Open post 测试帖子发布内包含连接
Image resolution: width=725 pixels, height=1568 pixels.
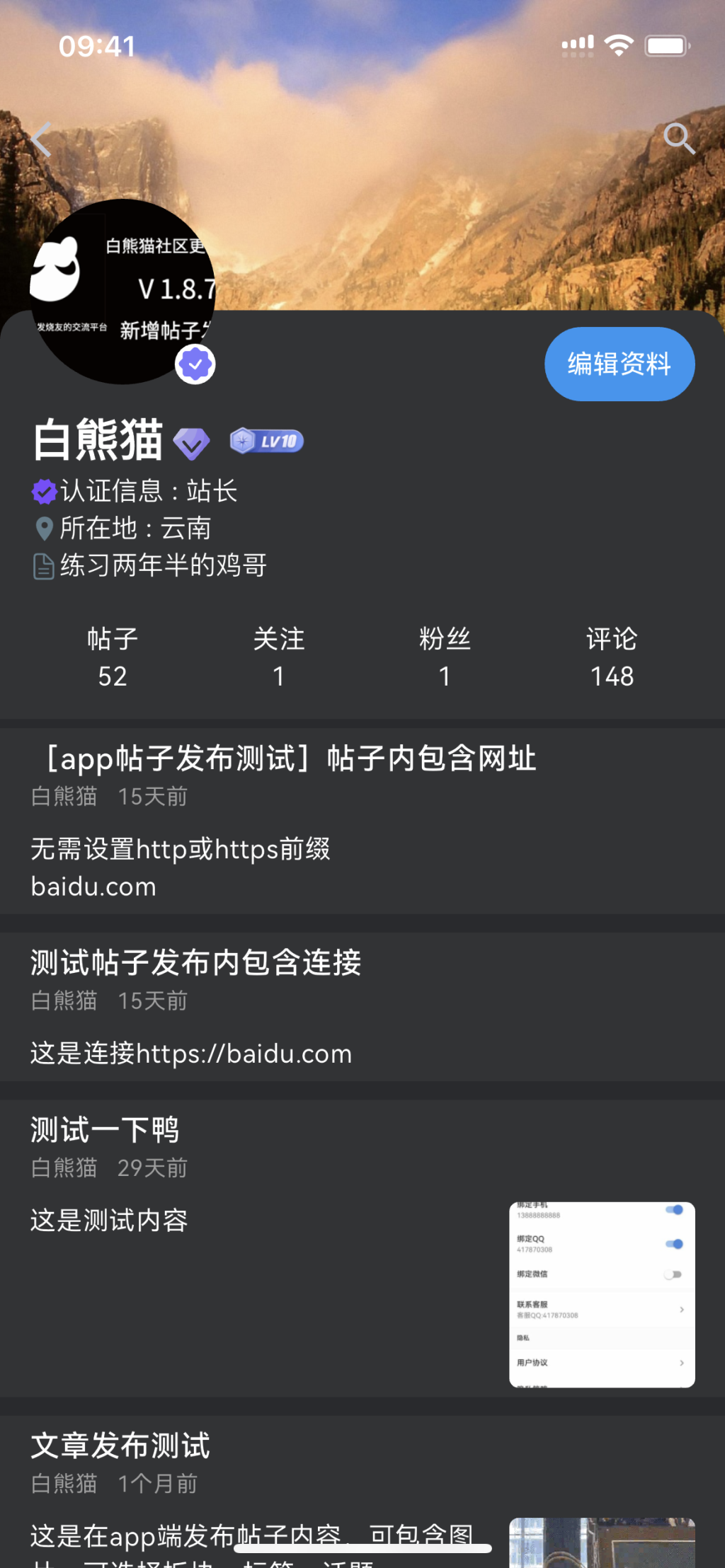196,963
